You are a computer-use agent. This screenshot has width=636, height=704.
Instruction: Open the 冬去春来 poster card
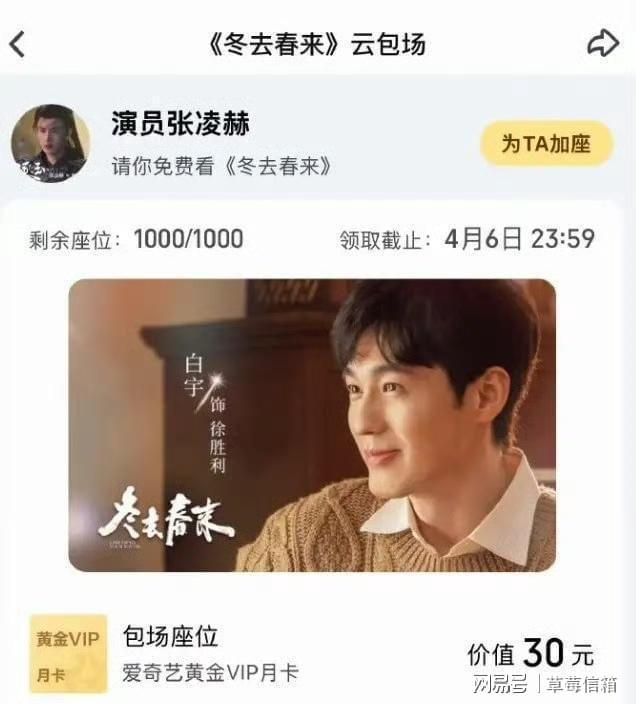(312, 425)
